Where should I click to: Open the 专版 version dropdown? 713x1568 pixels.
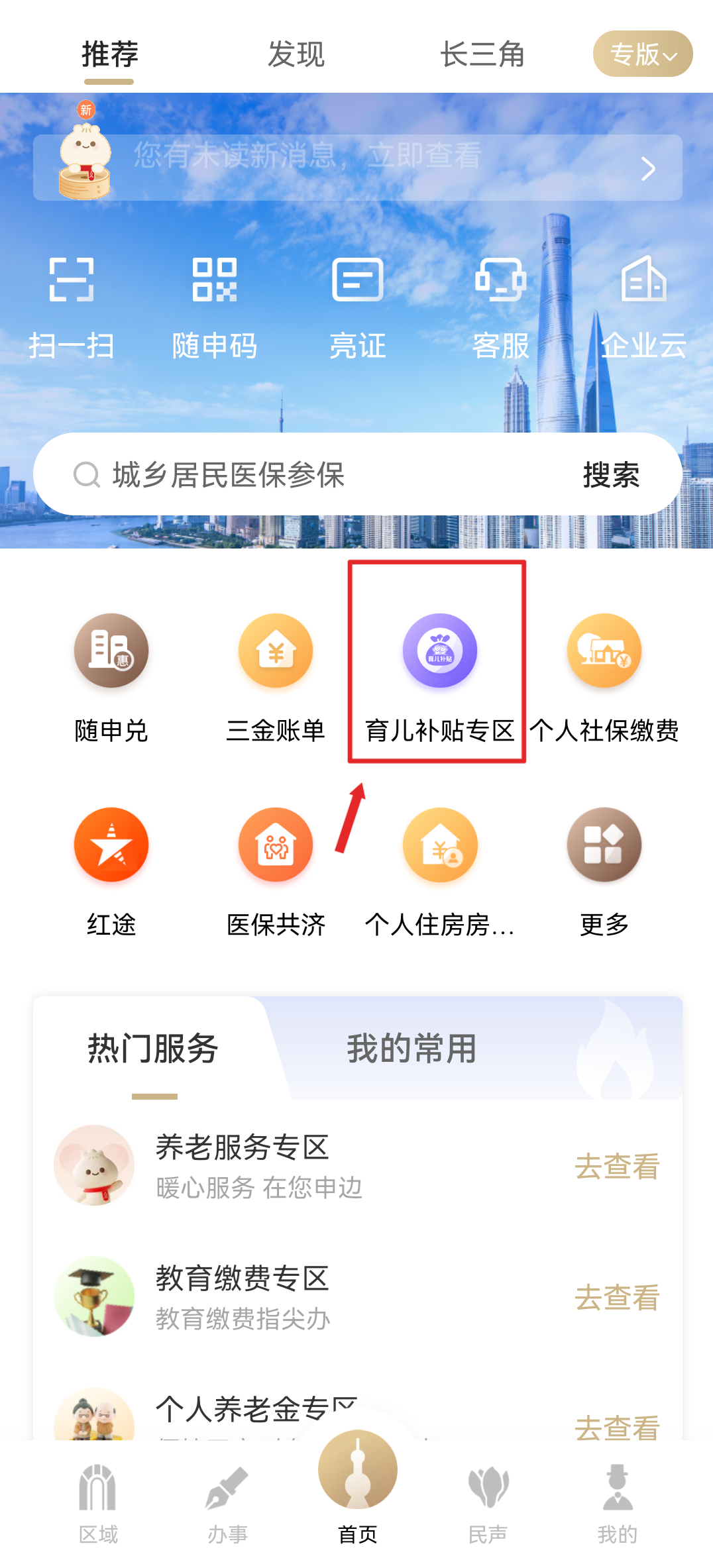(x=642, y=54)
